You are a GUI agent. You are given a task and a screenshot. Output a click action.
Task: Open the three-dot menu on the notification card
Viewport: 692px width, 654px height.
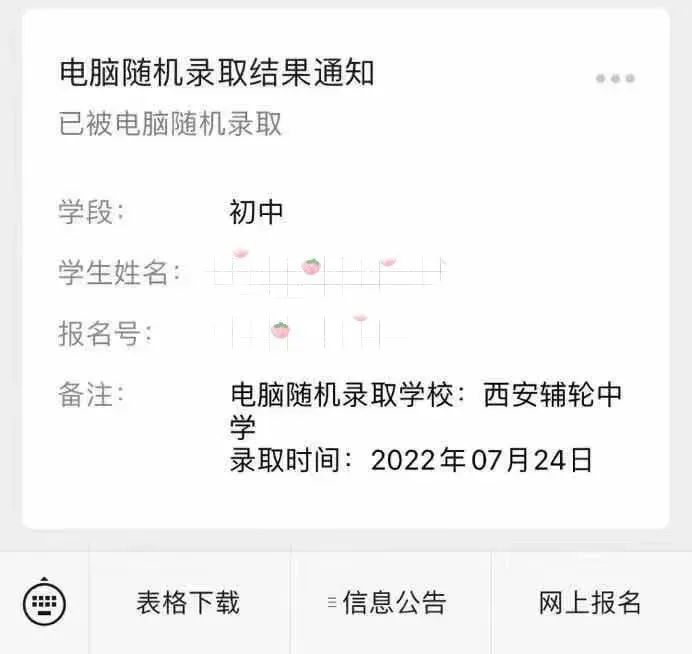[x=614, y=79]
